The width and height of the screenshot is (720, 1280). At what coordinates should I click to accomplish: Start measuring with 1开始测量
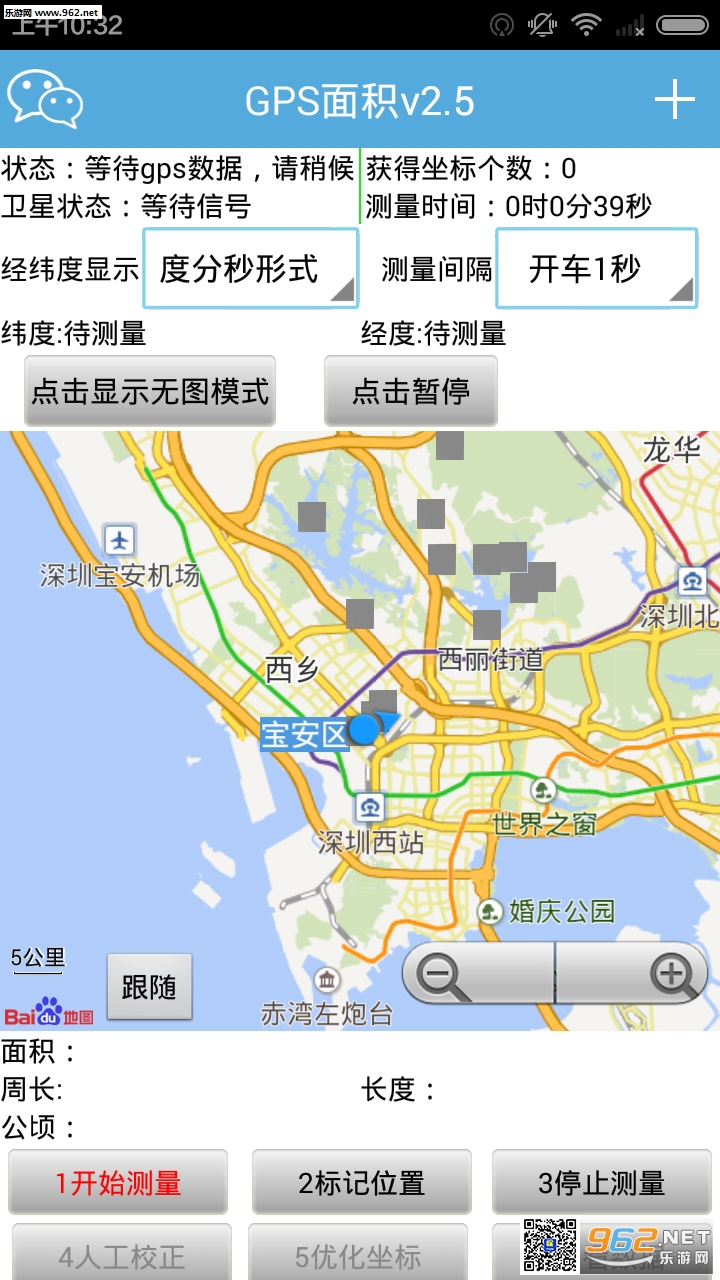(x=118, y=1183)
